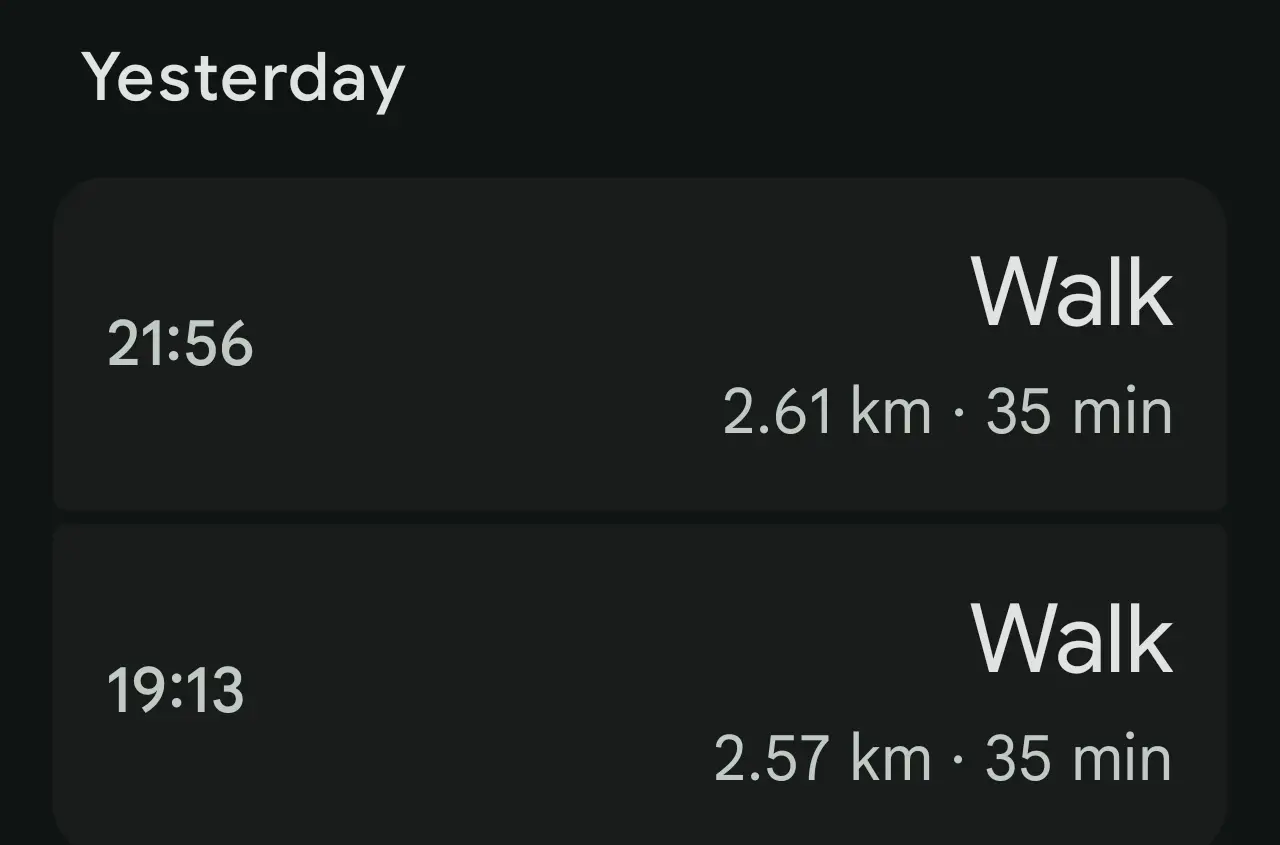Image resolution: width=1280 pixels, height=845 pixels.
Task: Open the 21:56 Walk of 2.61 km
Action: (640, 345)
